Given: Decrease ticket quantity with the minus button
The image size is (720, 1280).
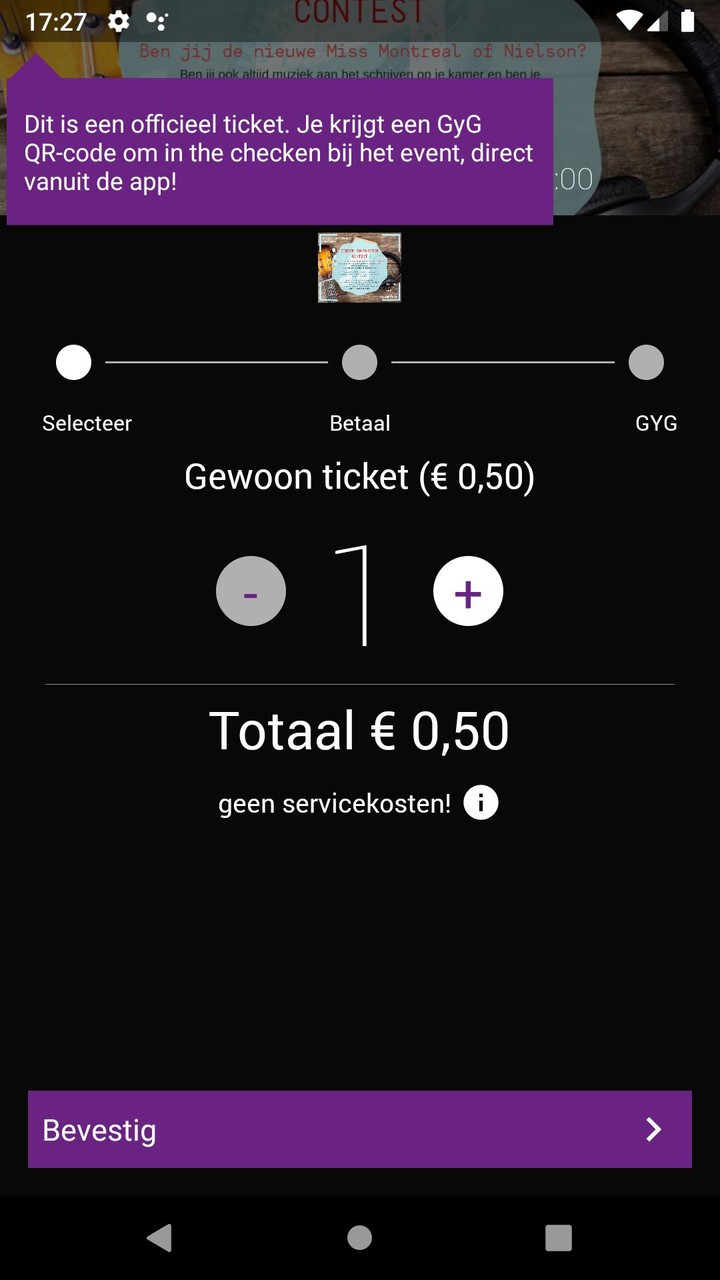Looking at the screenshot, I should (251, 591).
